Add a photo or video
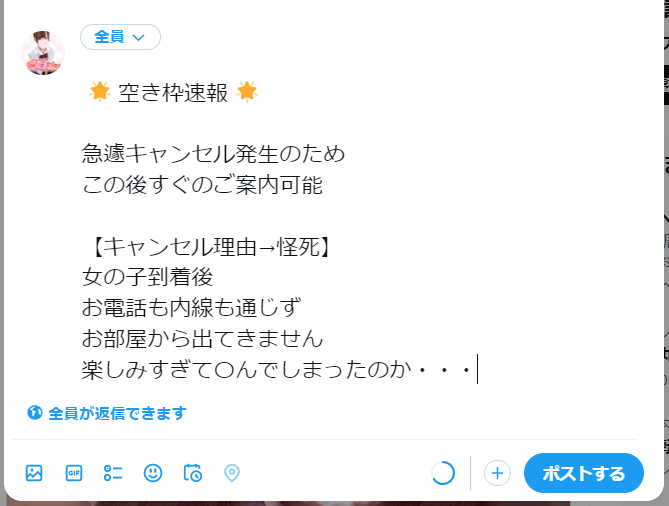 (x=34, y=473)
